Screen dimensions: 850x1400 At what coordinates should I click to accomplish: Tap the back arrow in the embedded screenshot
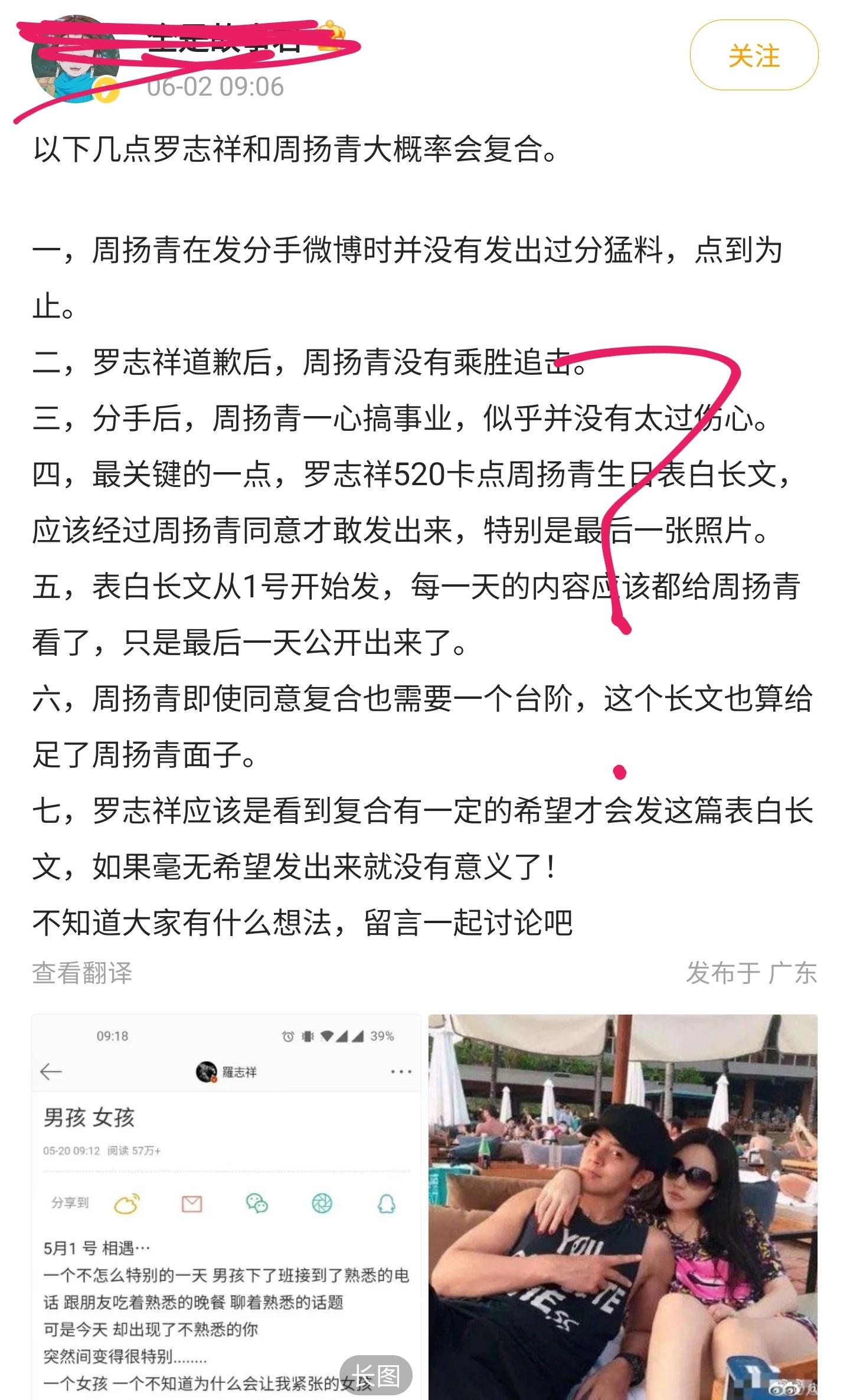click(x=50, y=1071)
